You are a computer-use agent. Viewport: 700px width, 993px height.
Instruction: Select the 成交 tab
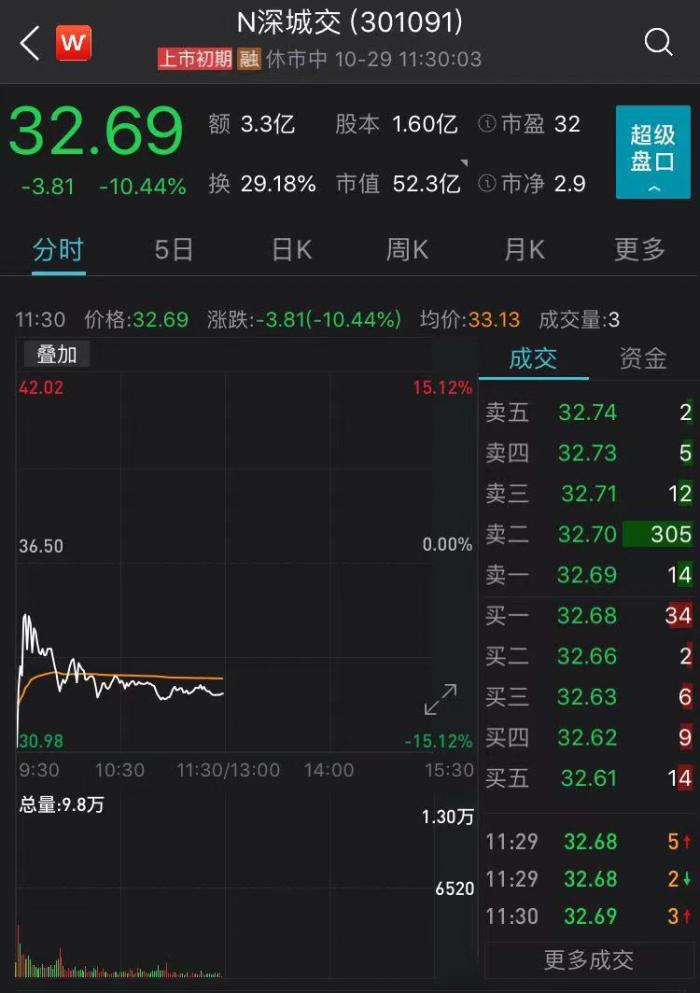pyautogui.click(x=533, y=359)
